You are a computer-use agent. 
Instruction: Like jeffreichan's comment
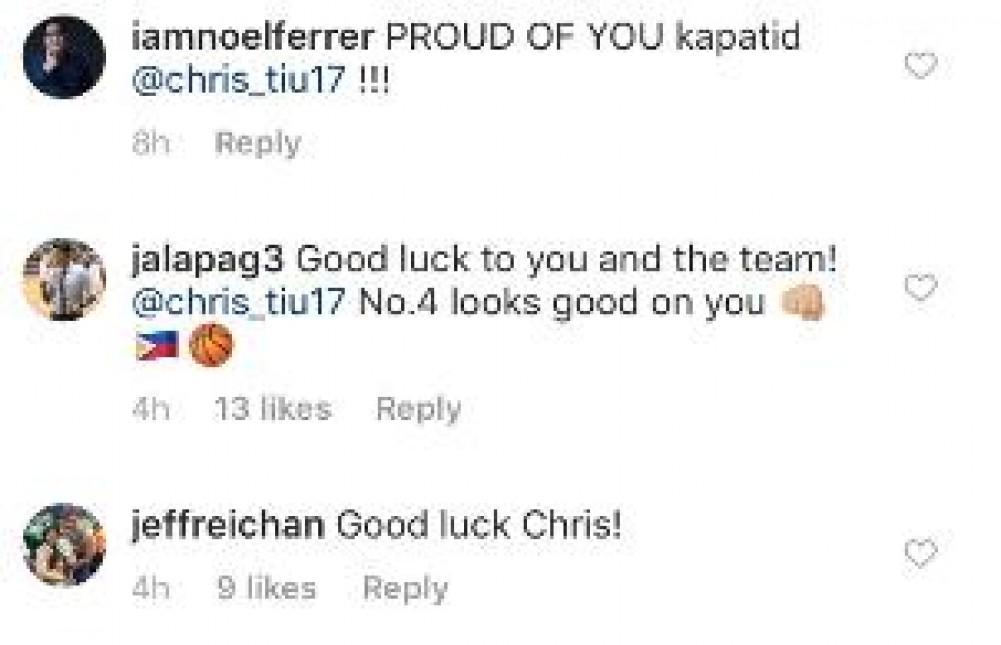coord(920,553)
